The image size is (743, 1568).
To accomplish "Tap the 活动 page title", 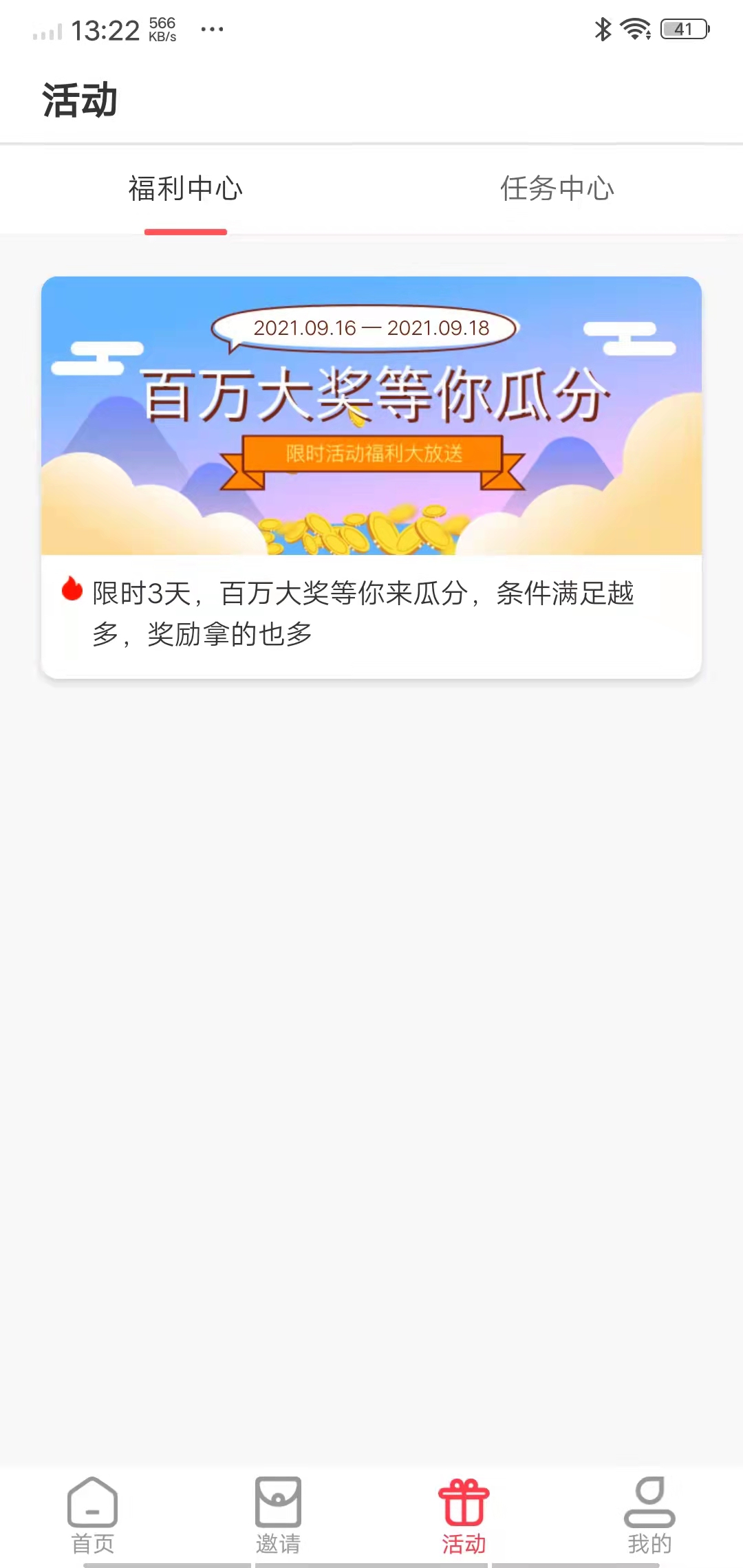I will point(79,100).
